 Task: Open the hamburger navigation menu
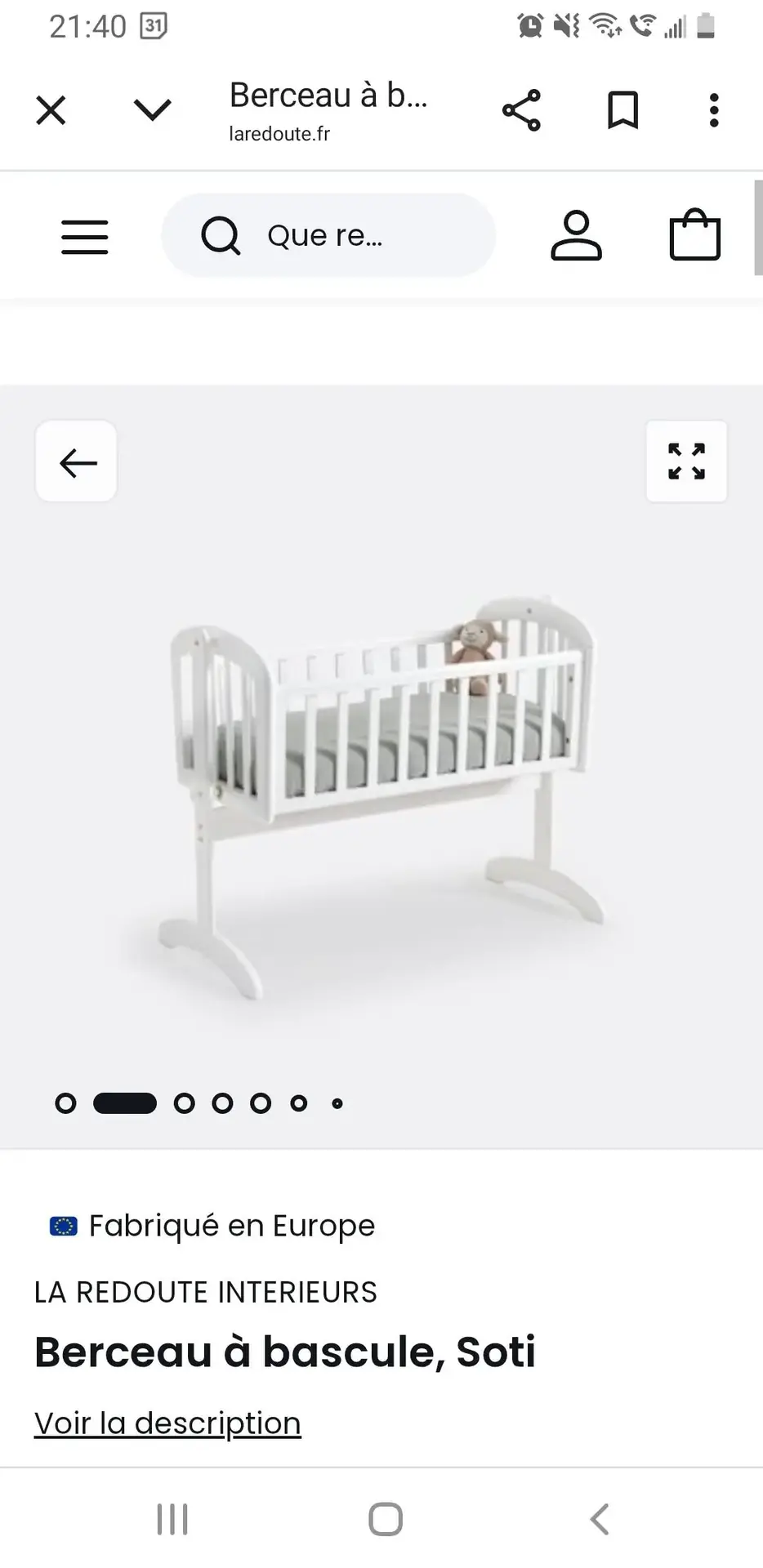[x=85, y=237]
